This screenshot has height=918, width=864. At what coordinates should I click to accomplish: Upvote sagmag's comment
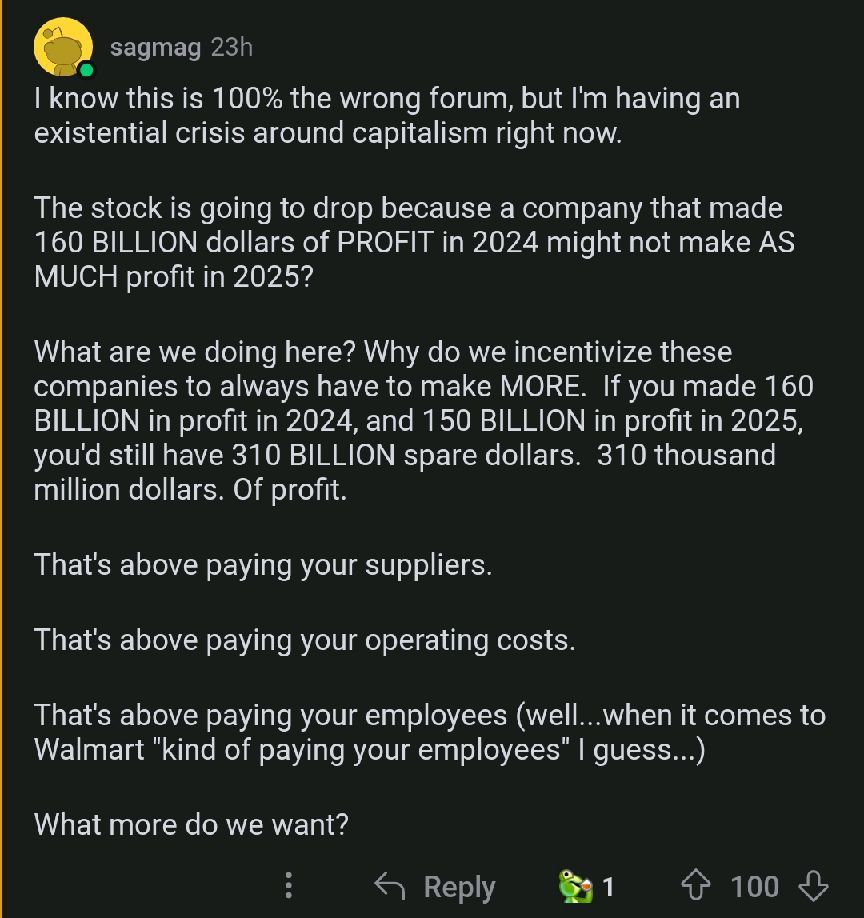695,885
